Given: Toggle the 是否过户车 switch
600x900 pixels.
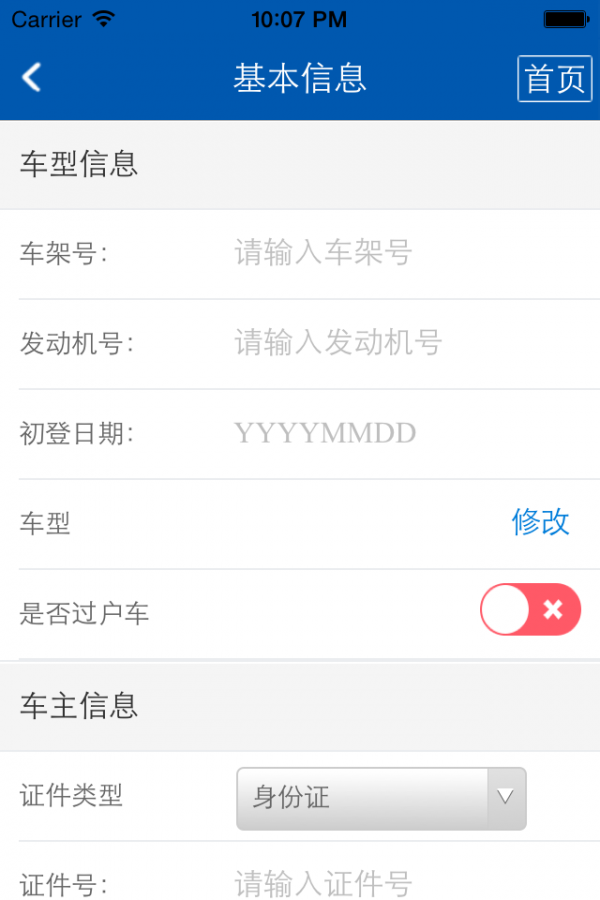Looking at the screenshot, I should [x=530, y=610].
